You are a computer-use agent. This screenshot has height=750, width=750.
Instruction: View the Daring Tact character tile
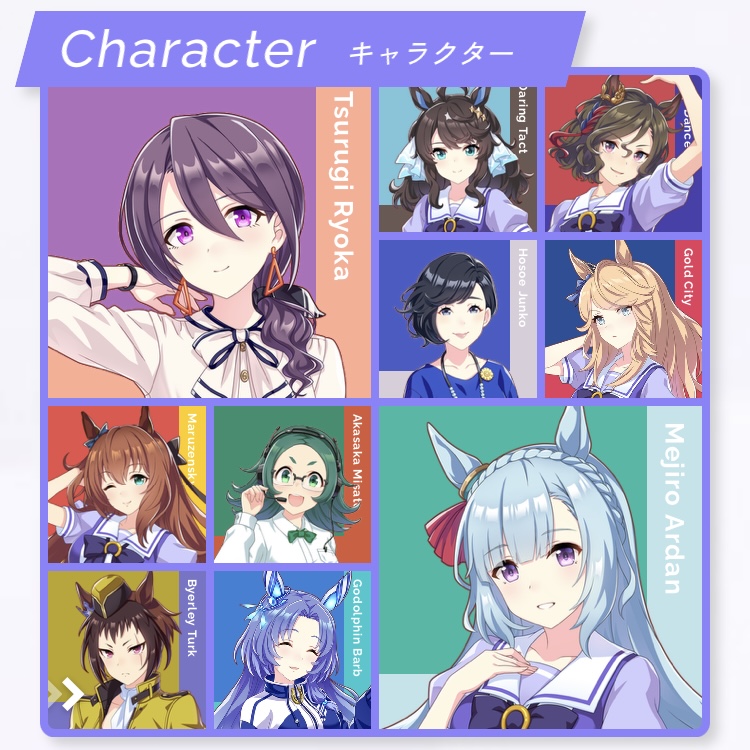coord(457,160)
